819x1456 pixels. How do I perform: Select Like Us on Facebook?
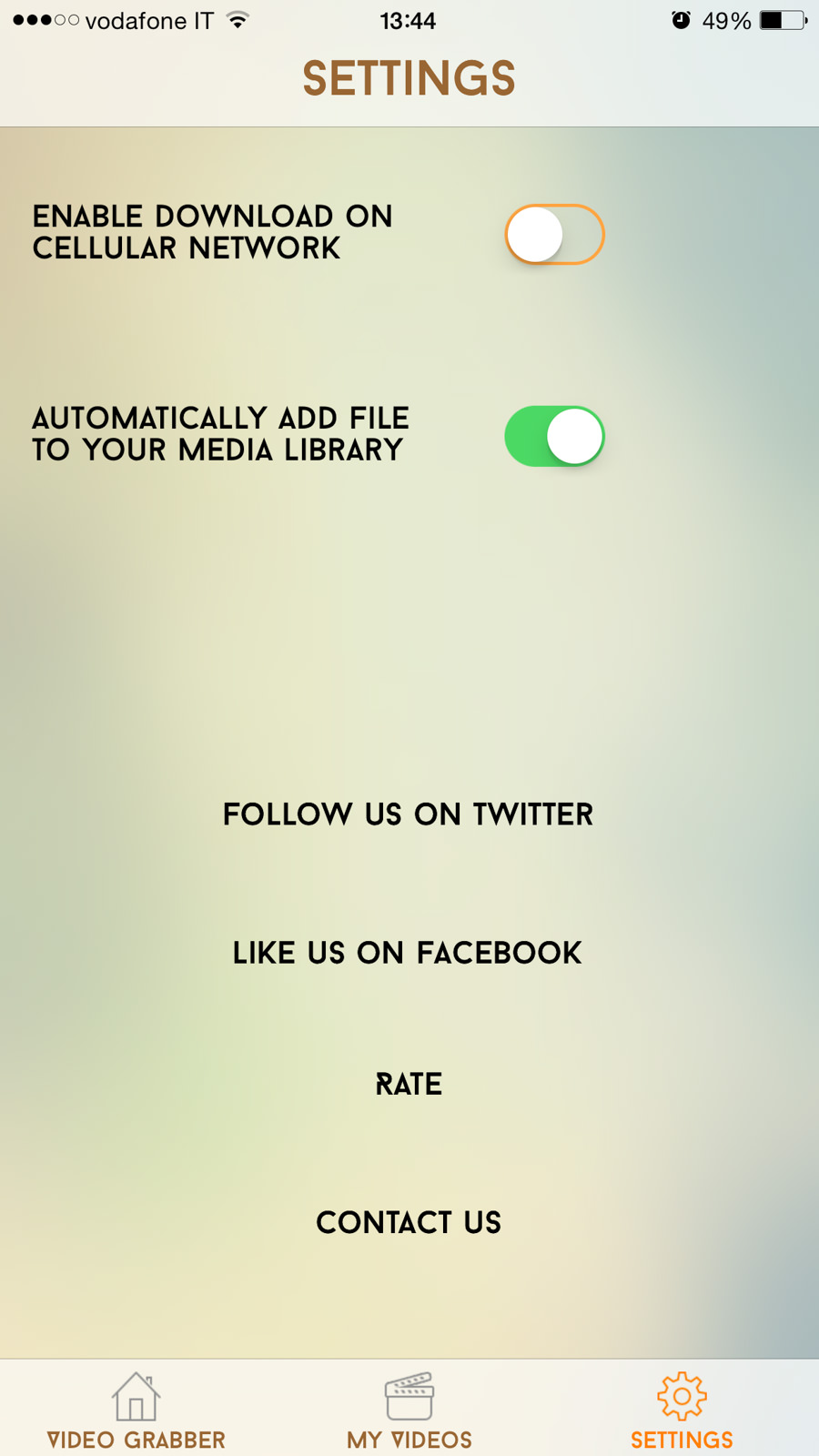coord(408,953)
